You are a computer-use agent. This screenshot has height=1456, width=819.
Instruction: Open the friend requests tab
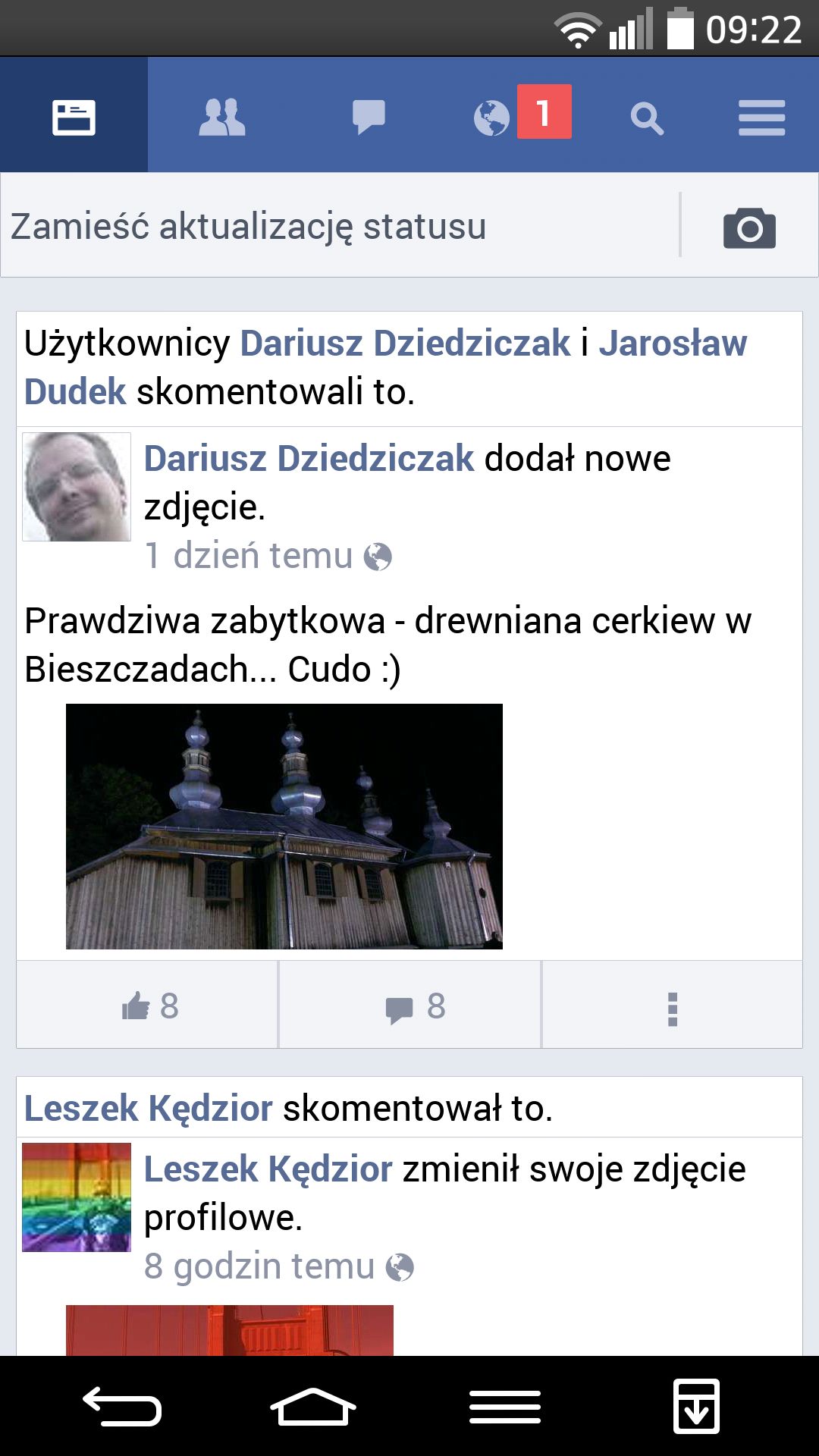click(x=221, y=118)
